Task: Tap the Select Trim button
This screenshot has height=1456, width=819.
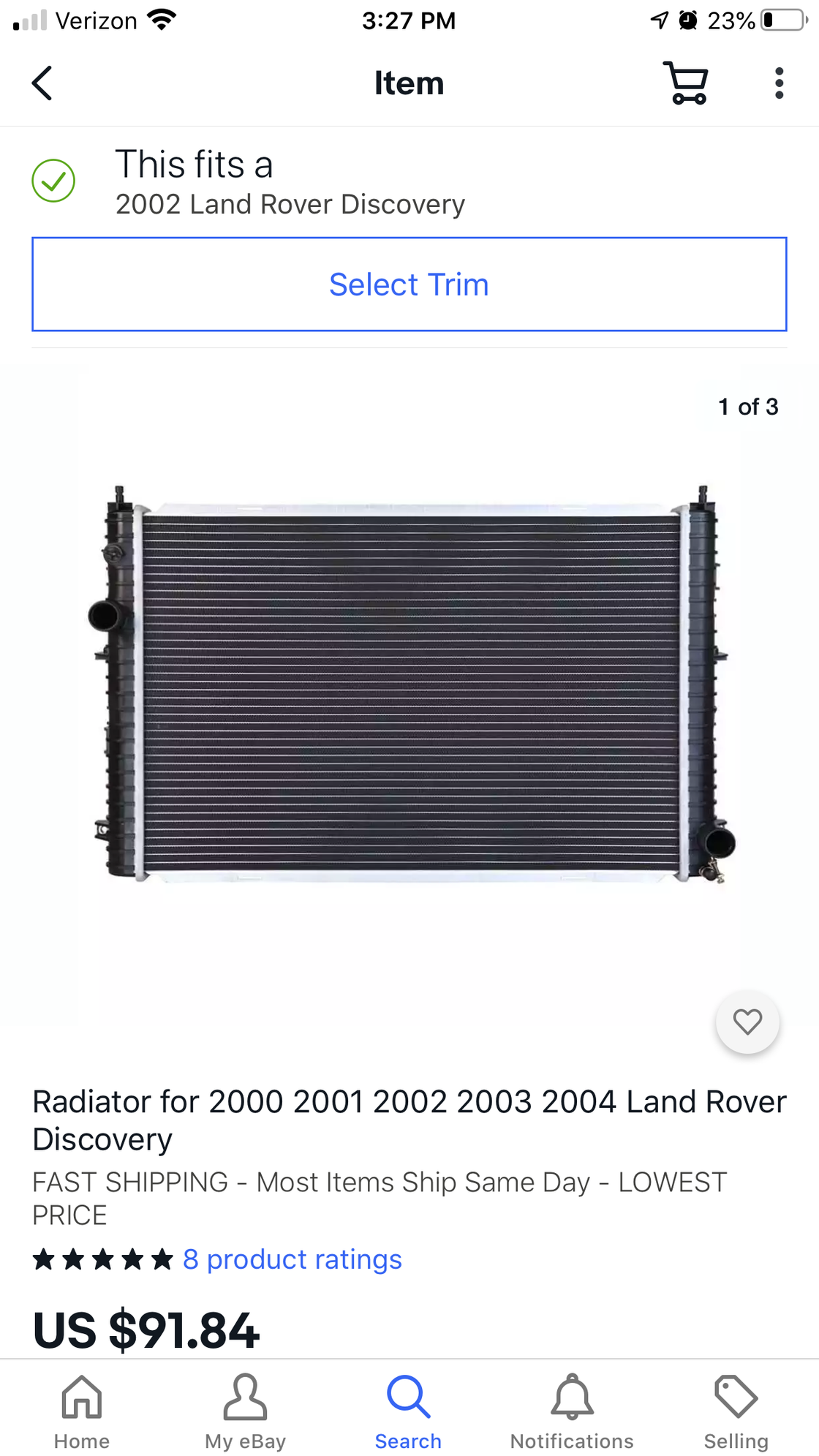Action: 409,284
